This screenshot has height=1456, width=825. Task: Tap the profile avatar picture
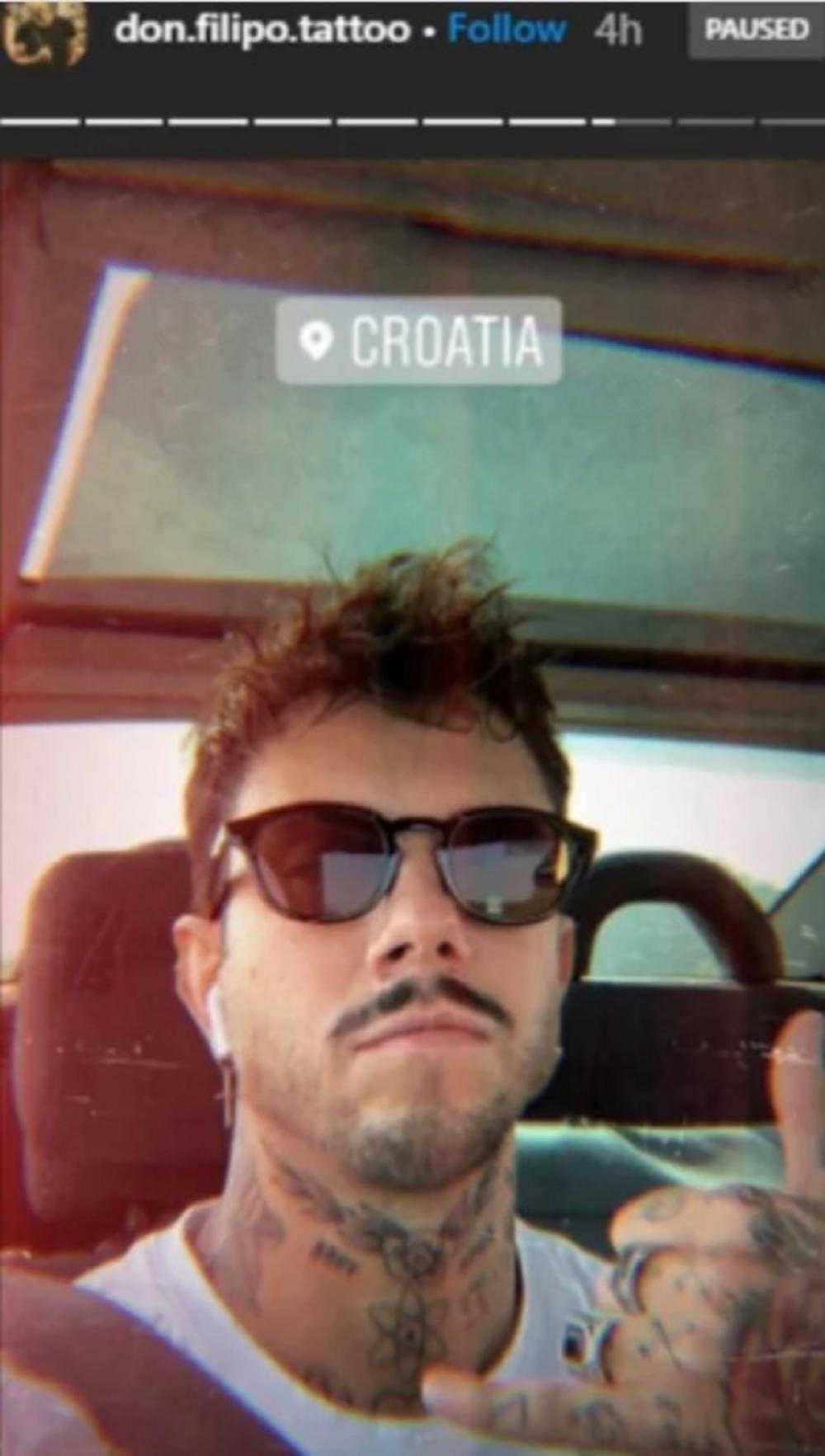(44, 30)
